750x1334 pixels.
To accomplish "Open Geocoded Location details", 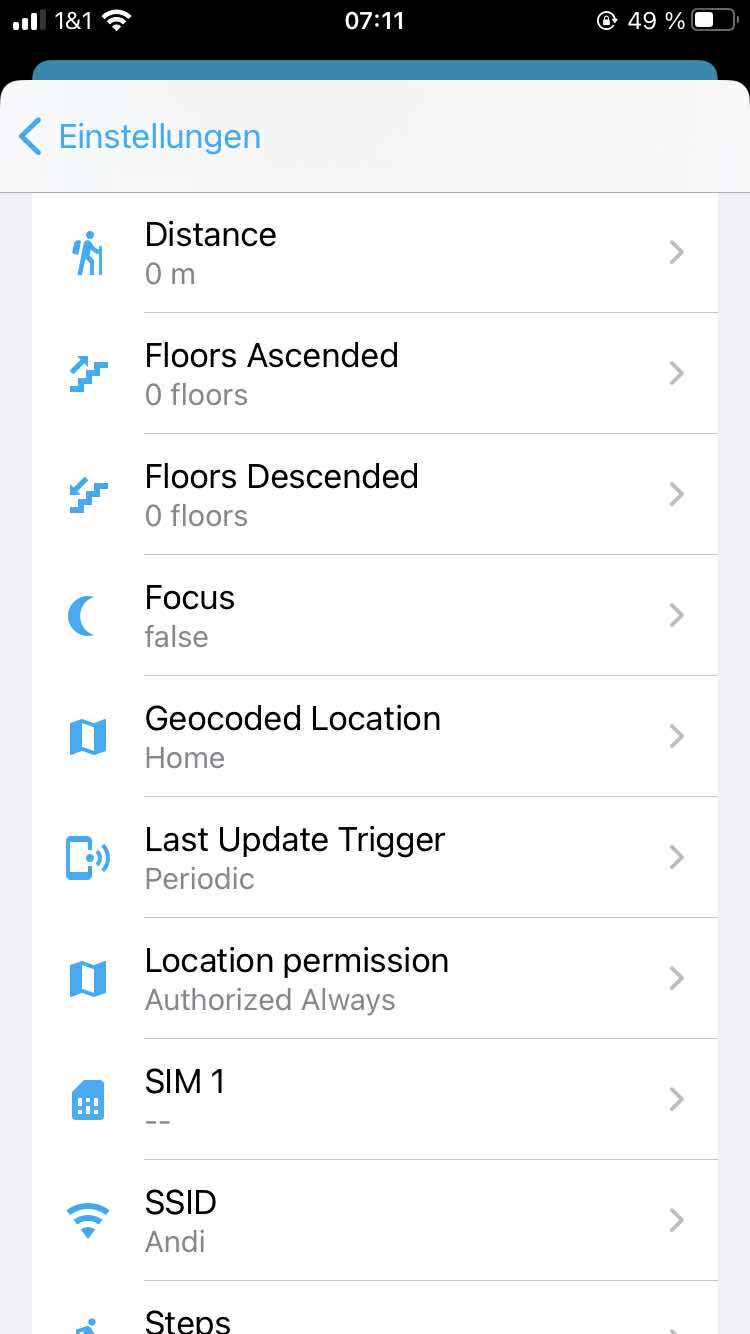I will [x=375, y=737].
